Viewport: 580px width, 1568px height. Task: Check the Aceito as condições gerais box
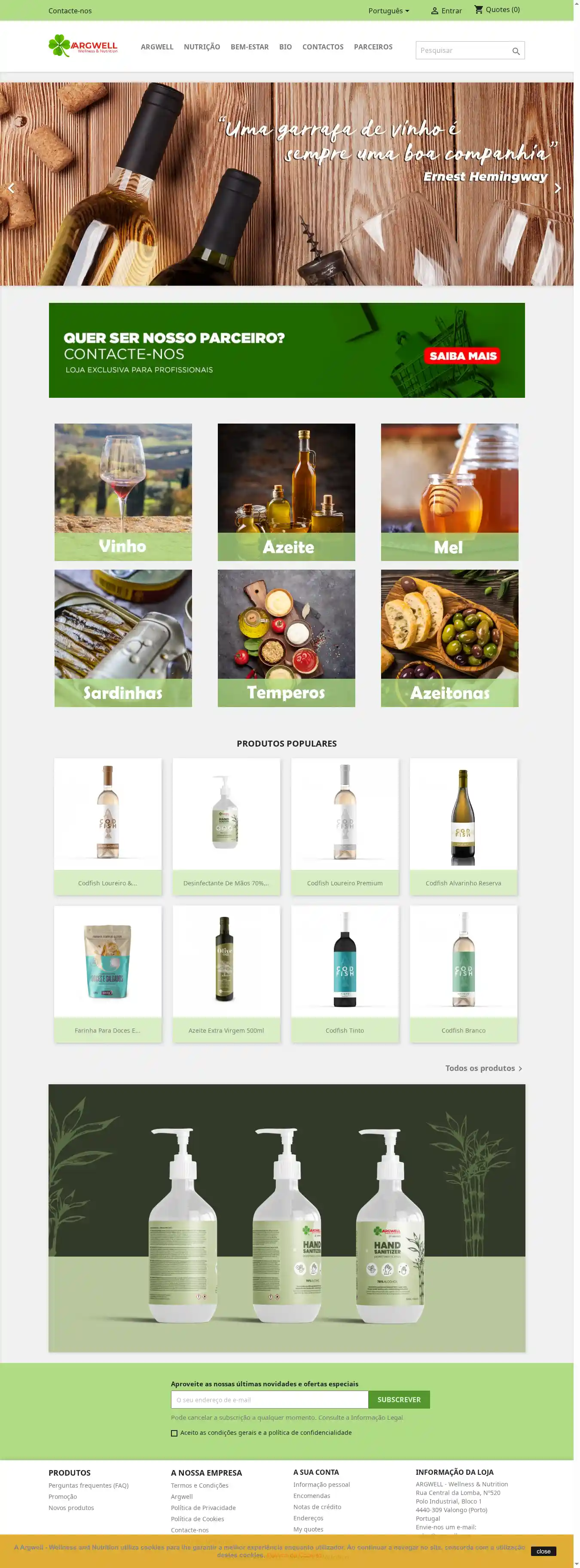[x=174, y=1433]
